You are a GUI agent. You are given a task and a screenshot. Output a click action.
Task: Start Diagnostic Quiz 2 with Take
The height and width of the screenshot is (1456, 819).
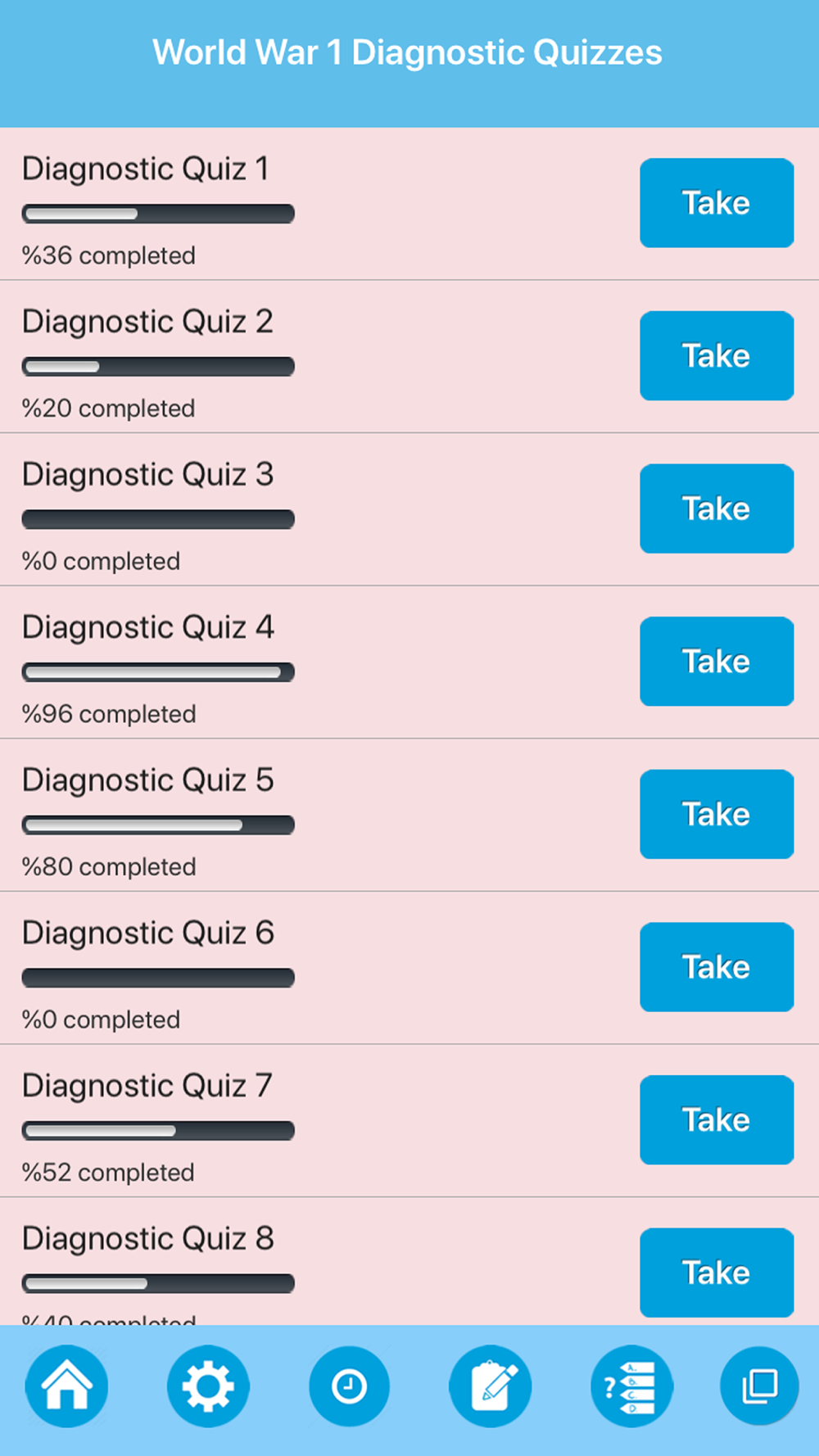coord(717,356)
